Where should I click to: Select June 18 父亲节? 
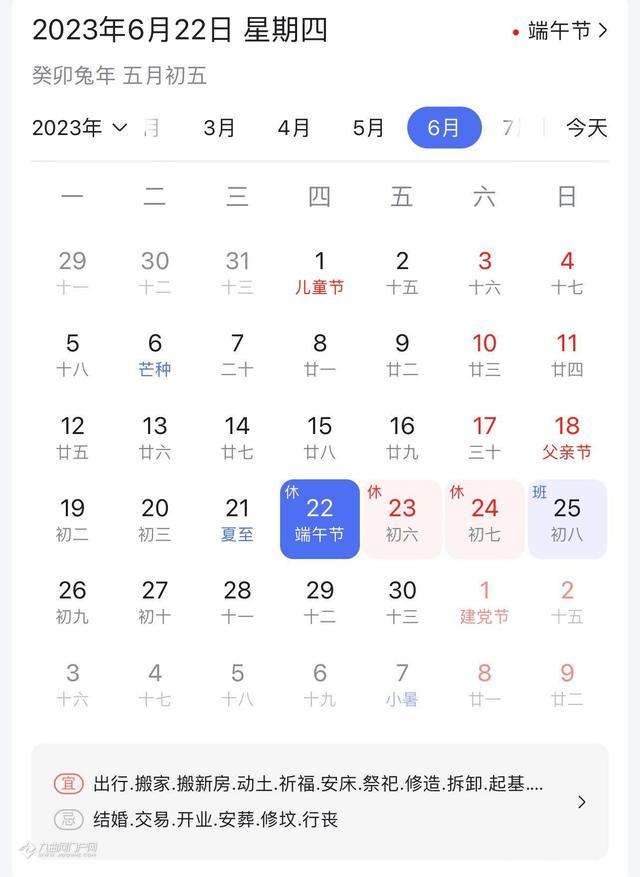[x=567, y=437]
